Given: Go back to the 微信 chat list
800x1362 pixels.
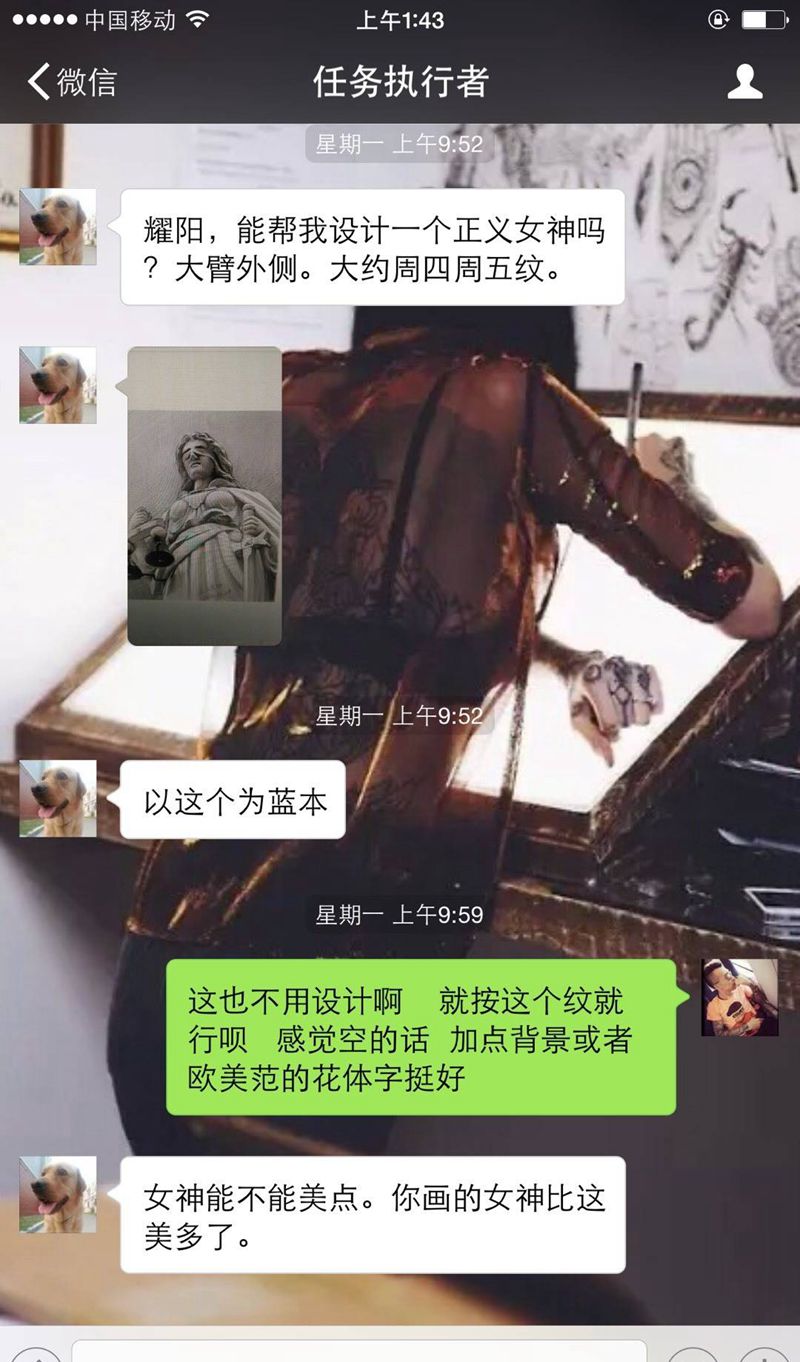Looking at the screenshot, I should click(x=70, y=81).
